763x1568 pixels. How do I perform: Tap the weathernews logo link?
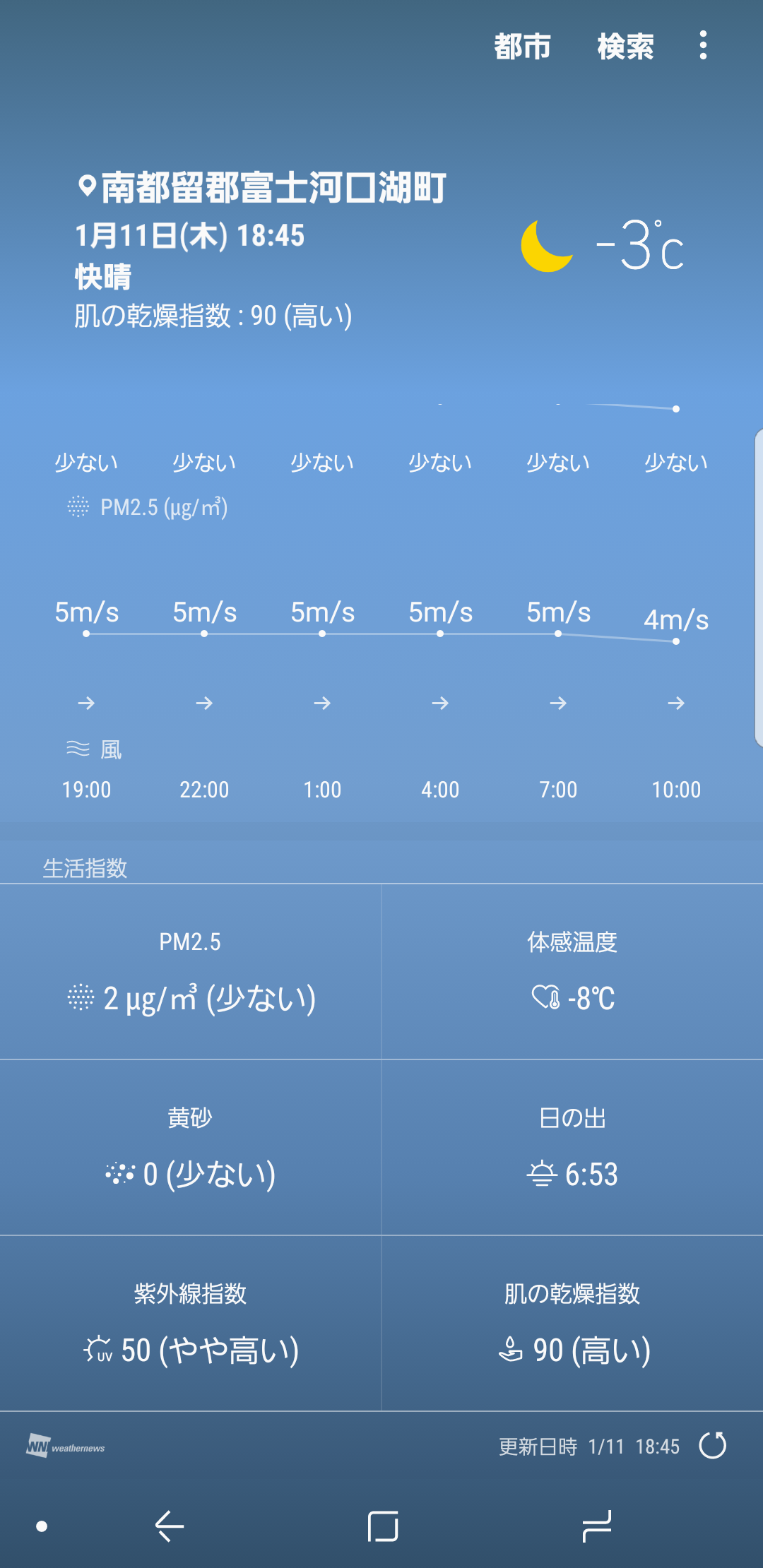pos(65,1446)
